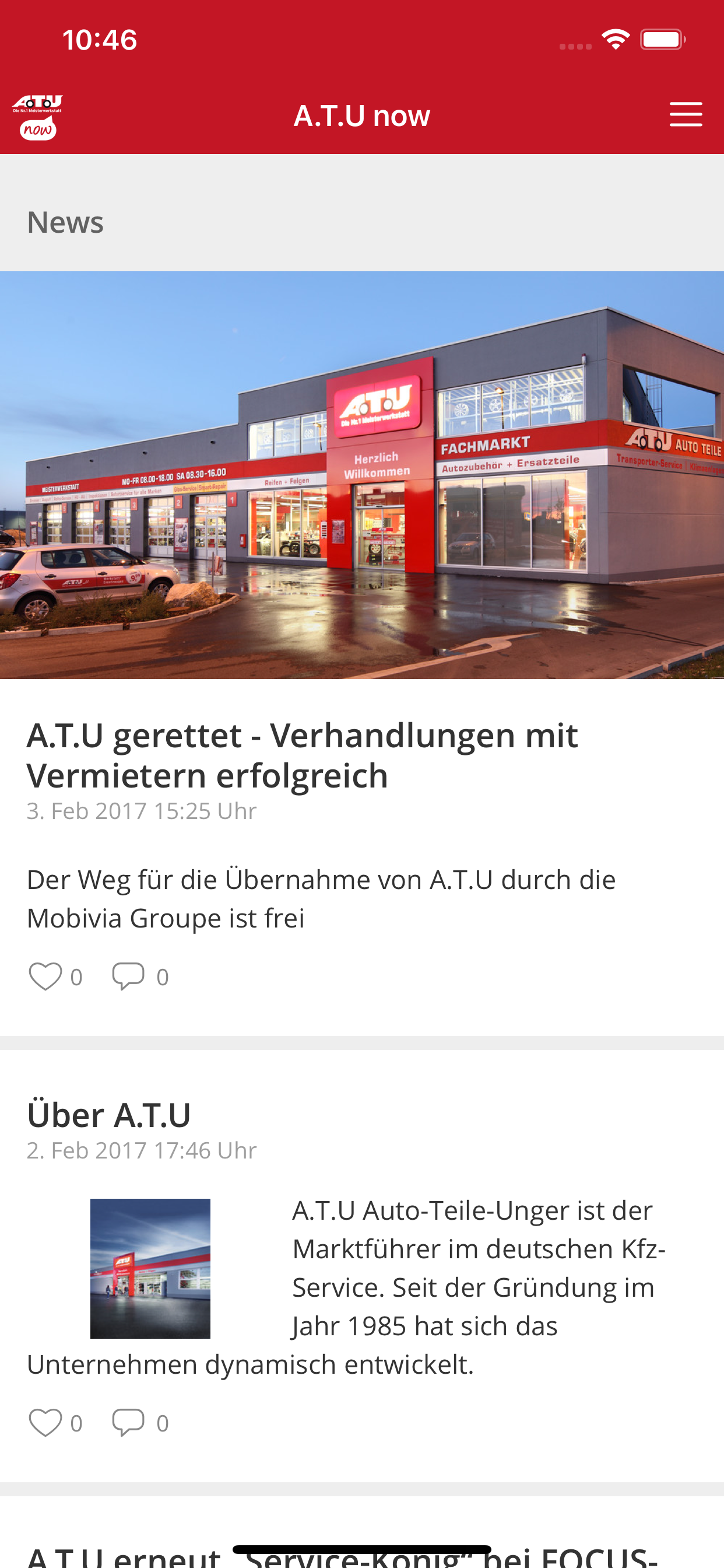Open comments on A.T.U gerettet article
The height and width of the screenshot is (1568, 724).
click(x=128, y=977)
